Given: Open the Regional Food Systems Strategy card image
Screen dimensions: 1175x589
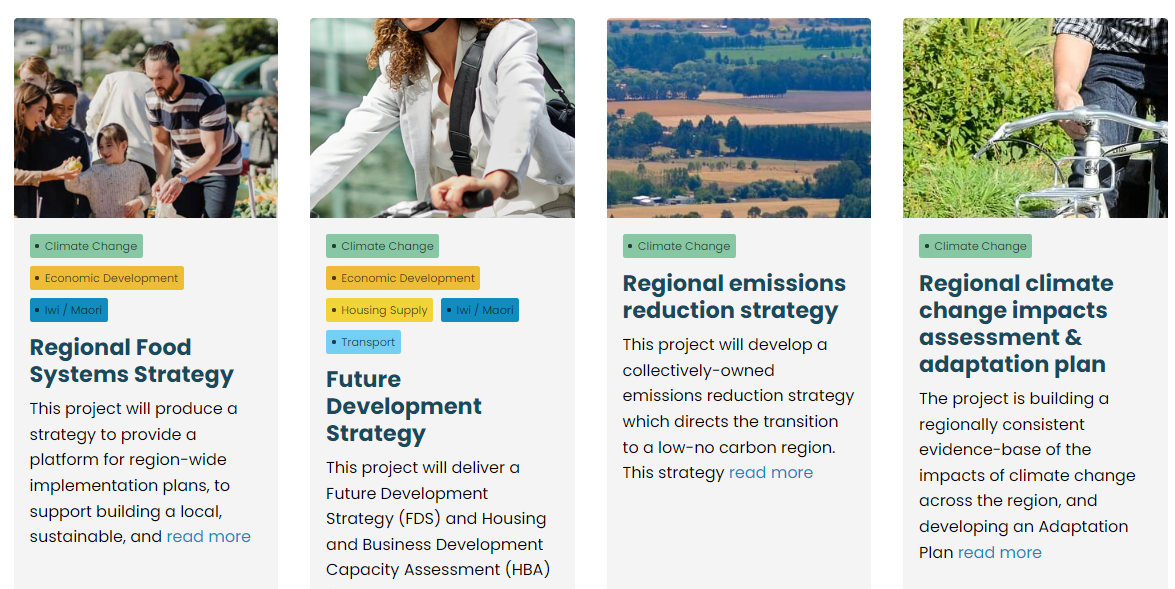Looking at the screenshot, I should pyautogui.click(x=146, y=118).
